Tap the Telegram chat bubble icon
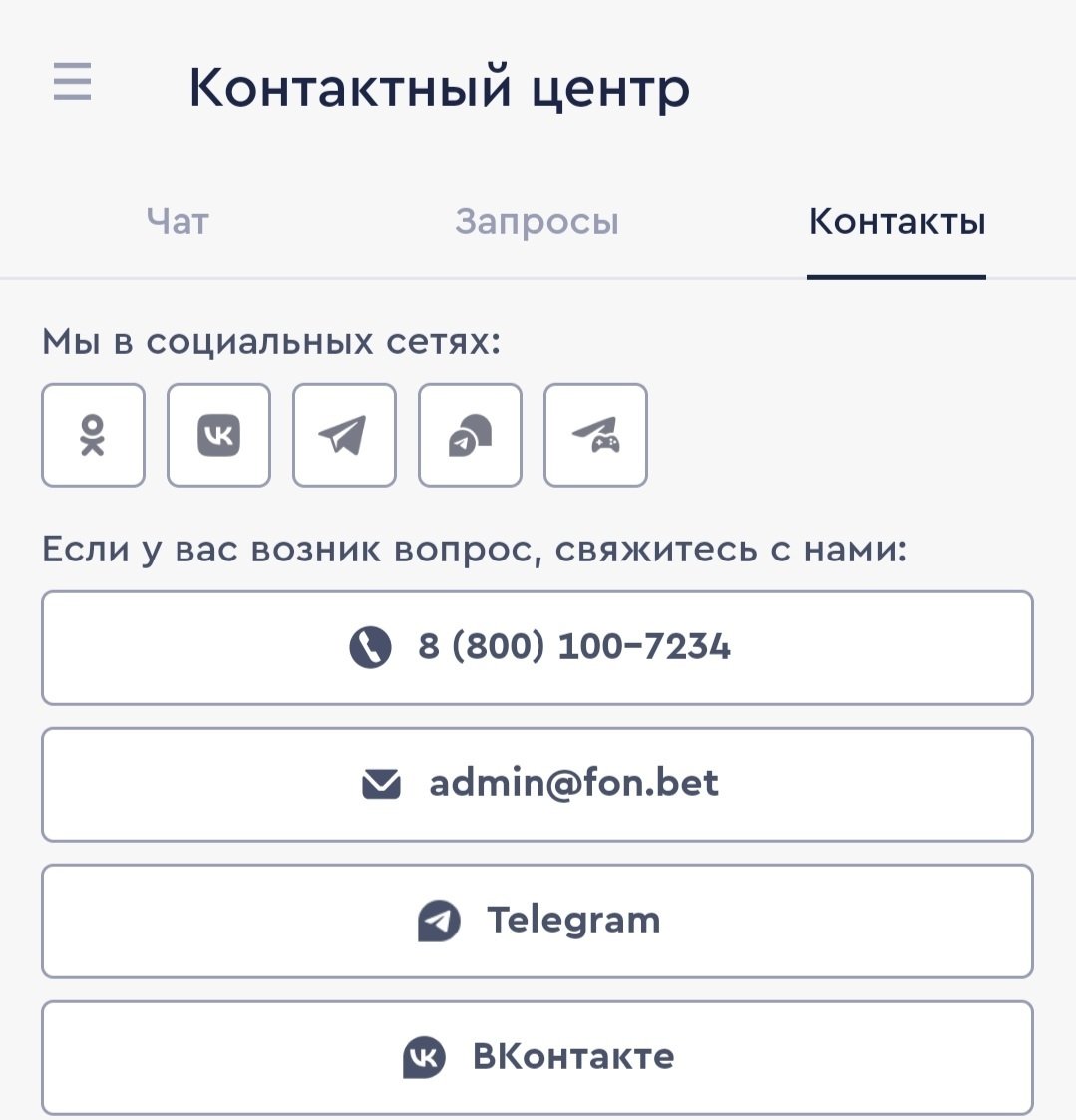The height and width of the screenshot is (1120, 1076). pos(470,435)
